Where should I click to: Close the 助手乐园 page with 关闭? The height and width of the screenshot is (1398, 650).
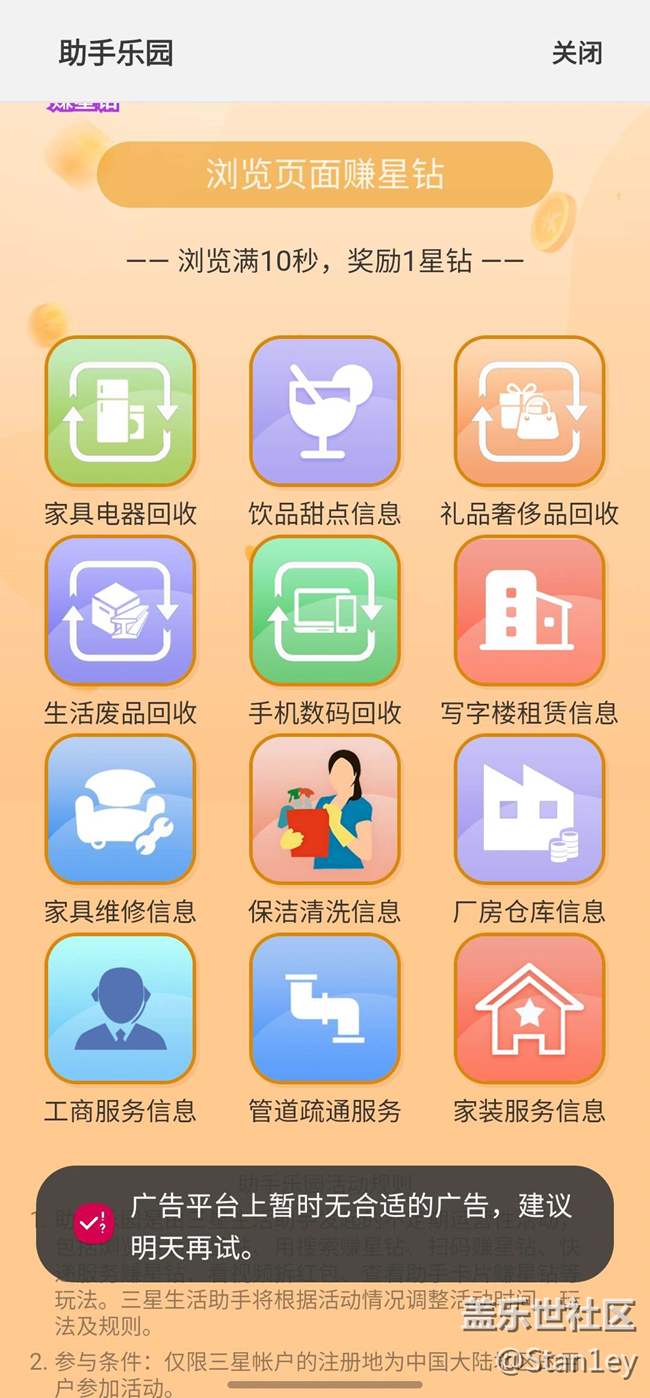pos(577,53)
